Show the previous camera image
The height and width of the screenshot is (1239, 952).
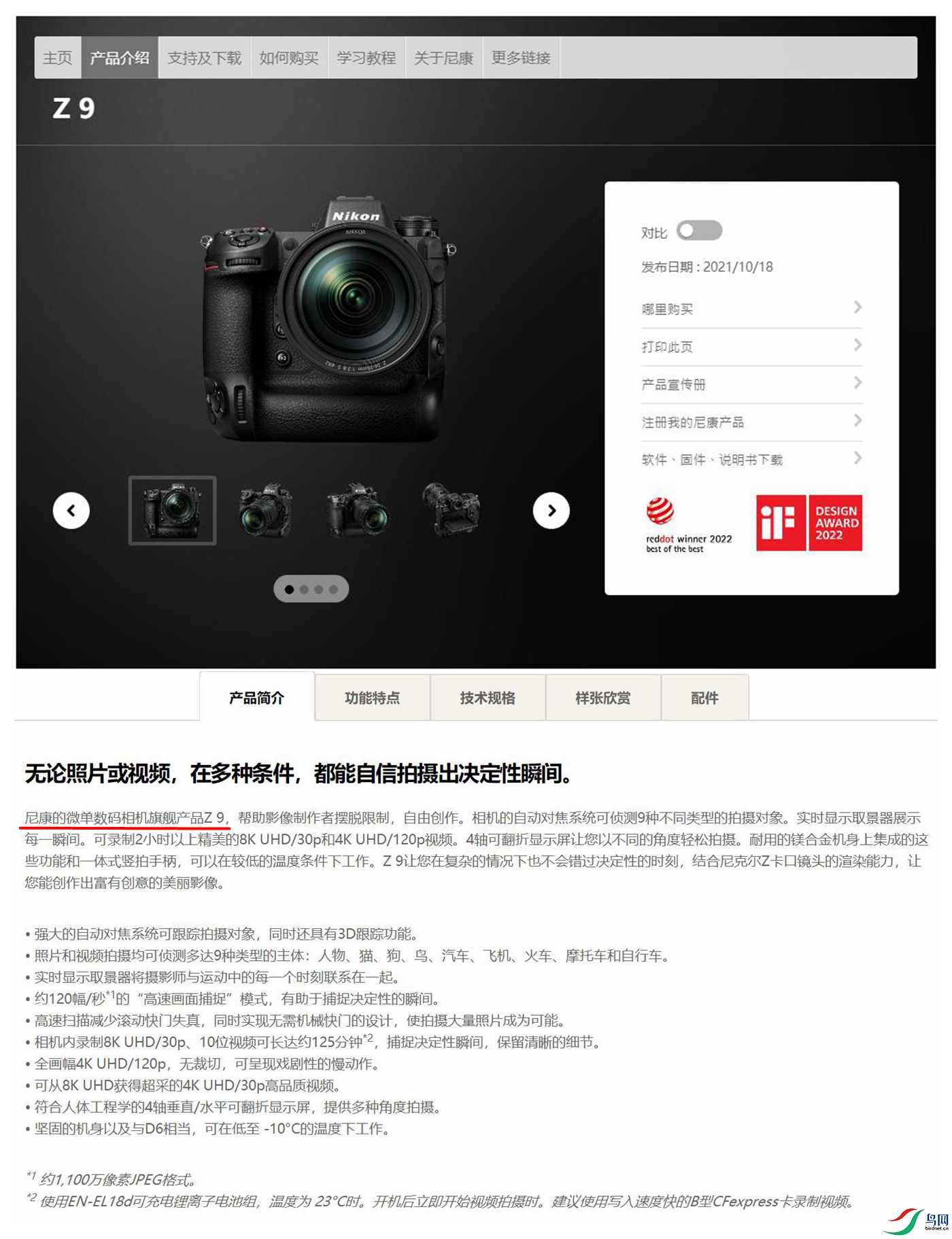71,510
